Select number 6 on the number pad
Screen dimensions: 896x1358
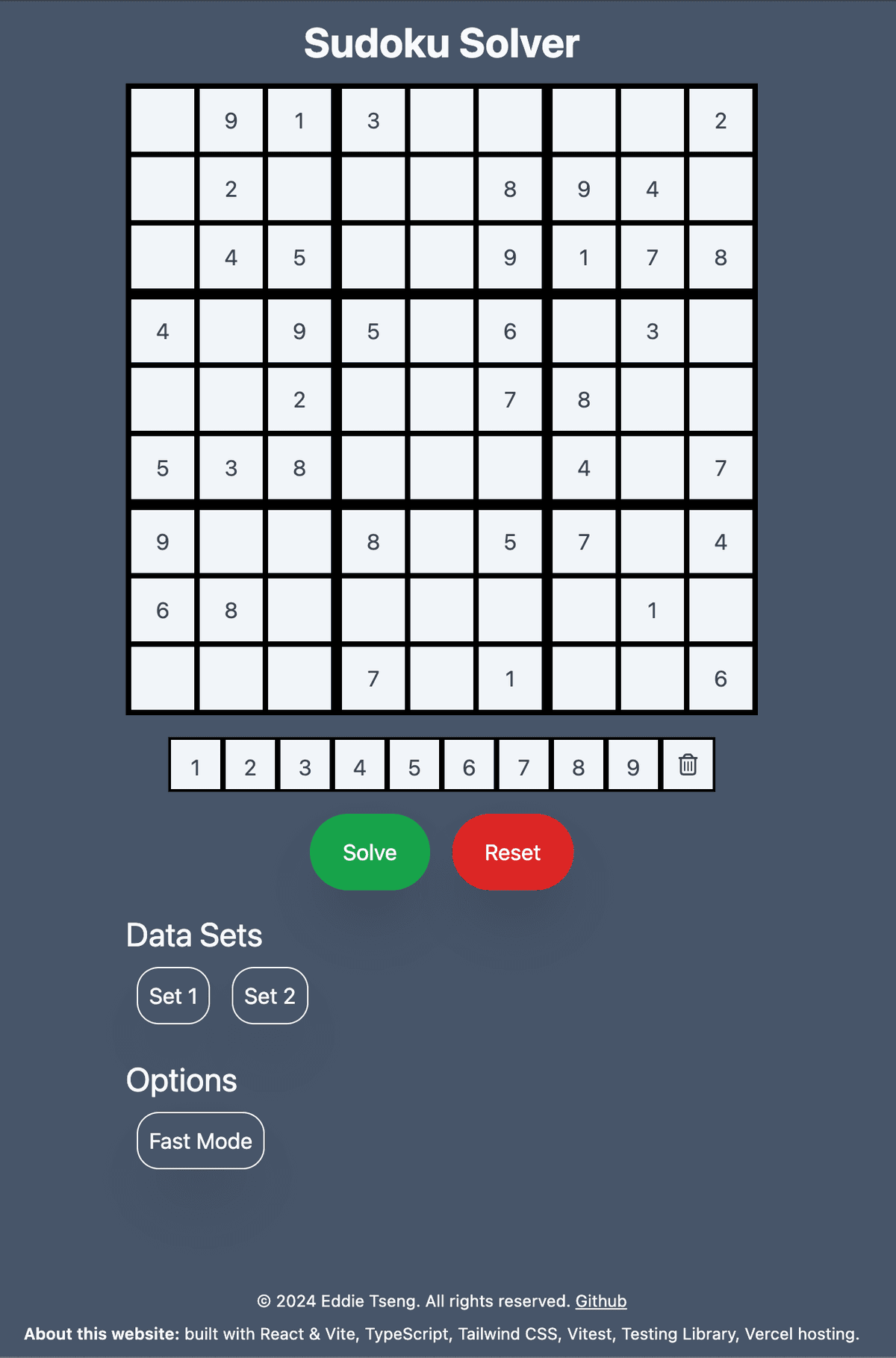tap(468, 764)
